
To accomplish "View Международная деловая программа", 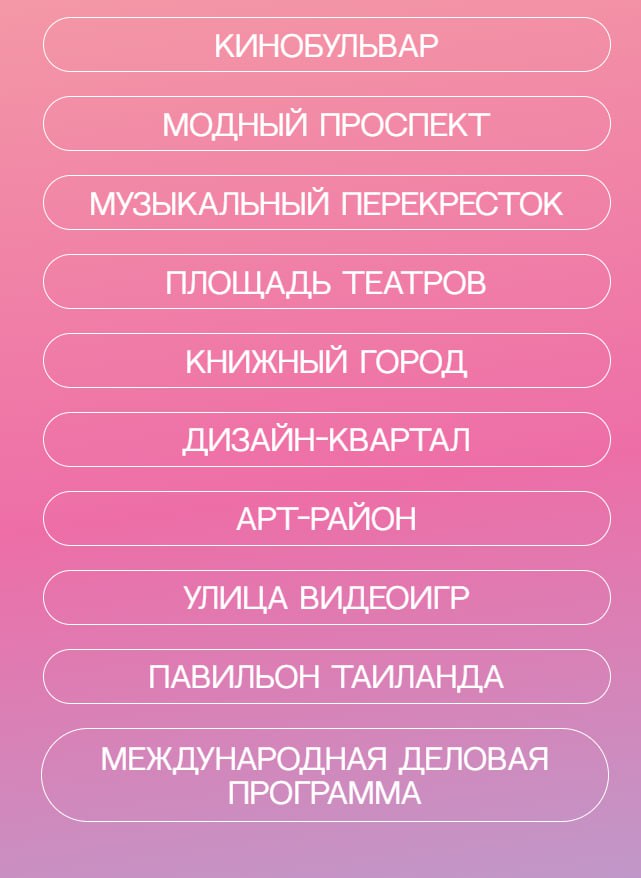I will click(326, 776).
